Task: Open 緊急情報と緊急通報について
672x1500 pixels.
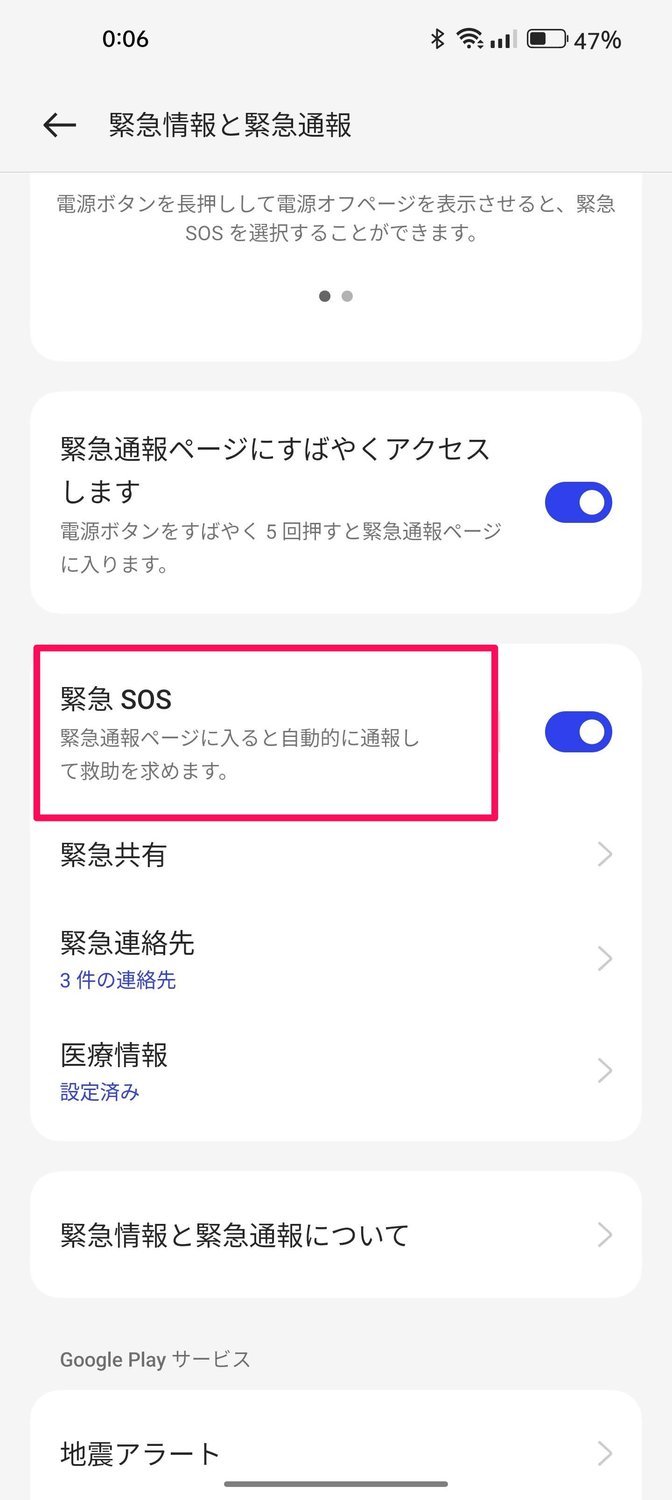Action: pyautogui.click(x=336, y=1235)
